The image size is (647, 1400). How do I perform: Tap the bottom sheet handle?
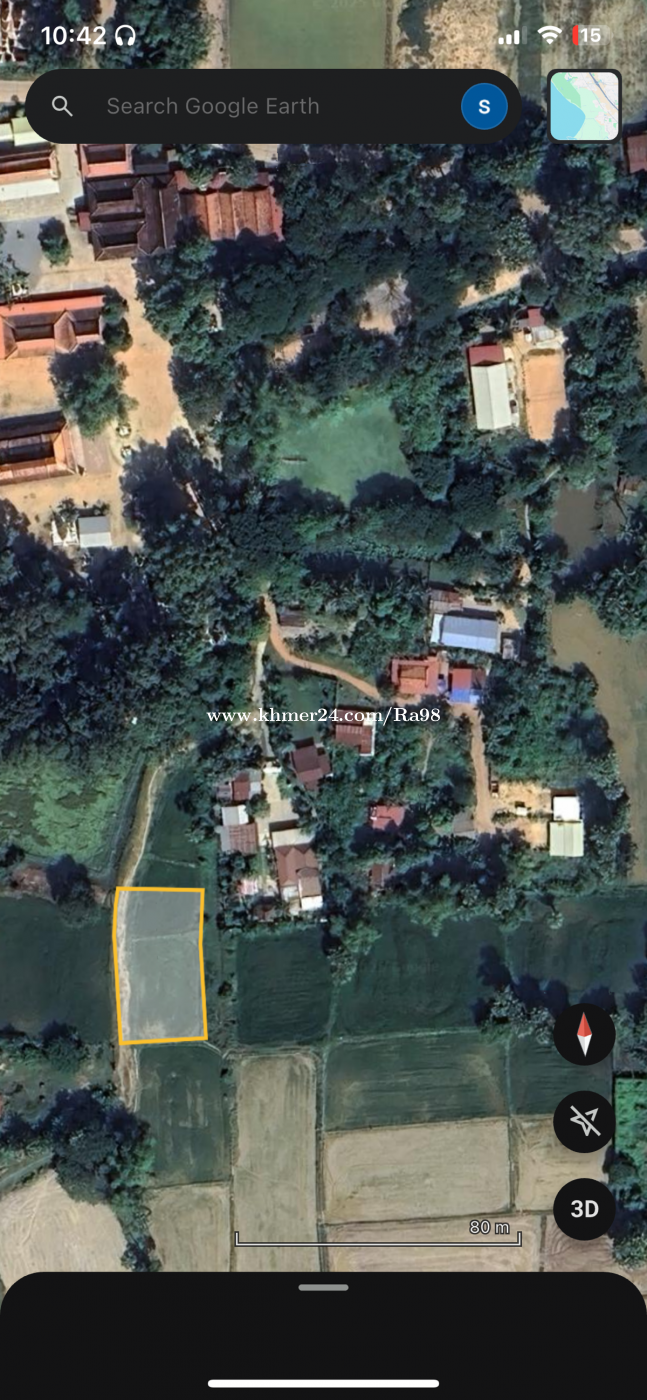coord(323,1287)
